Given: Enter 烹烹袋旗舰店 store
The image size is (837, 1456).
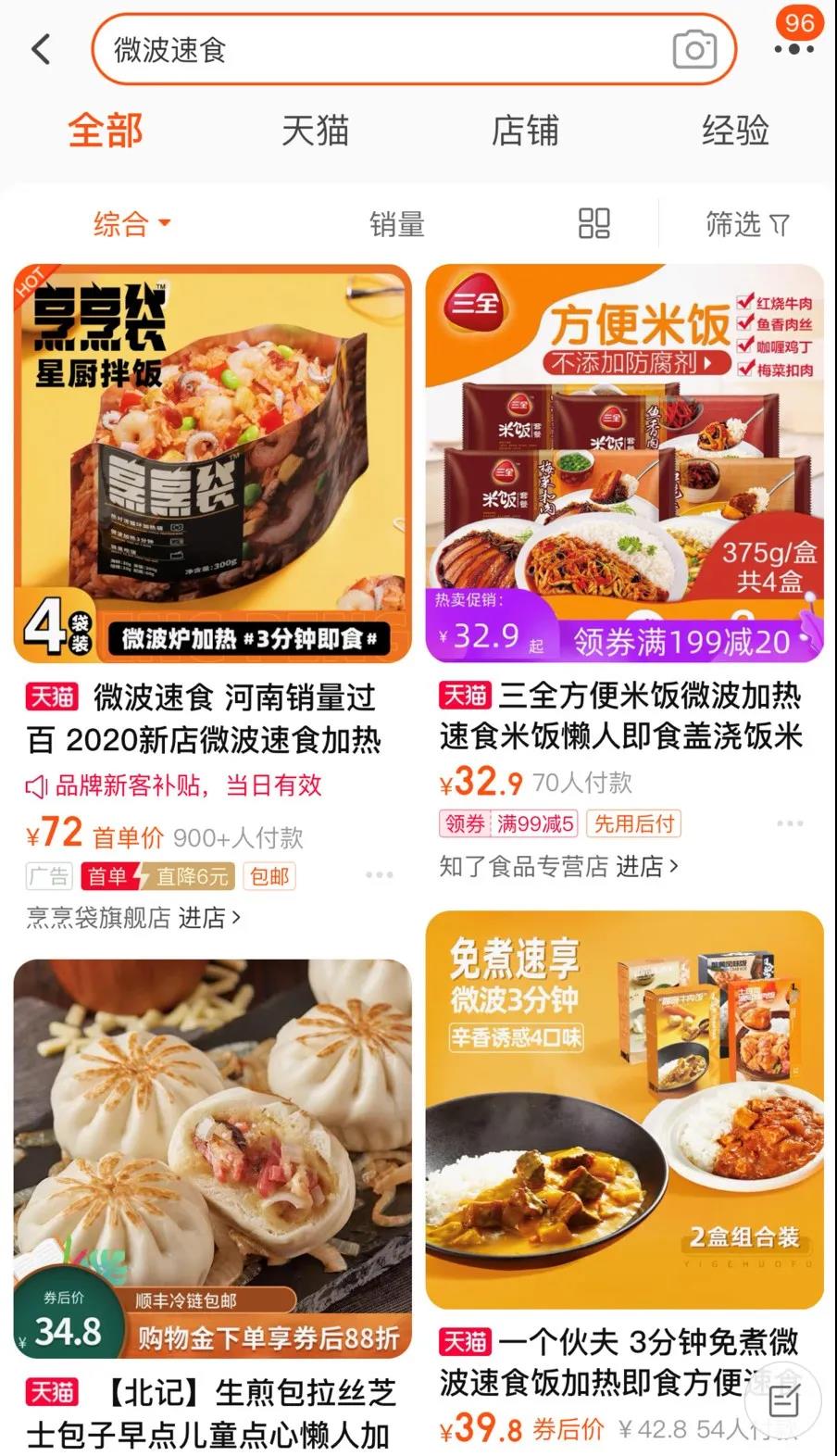Looking at the screenshot, I should (133, 917).
